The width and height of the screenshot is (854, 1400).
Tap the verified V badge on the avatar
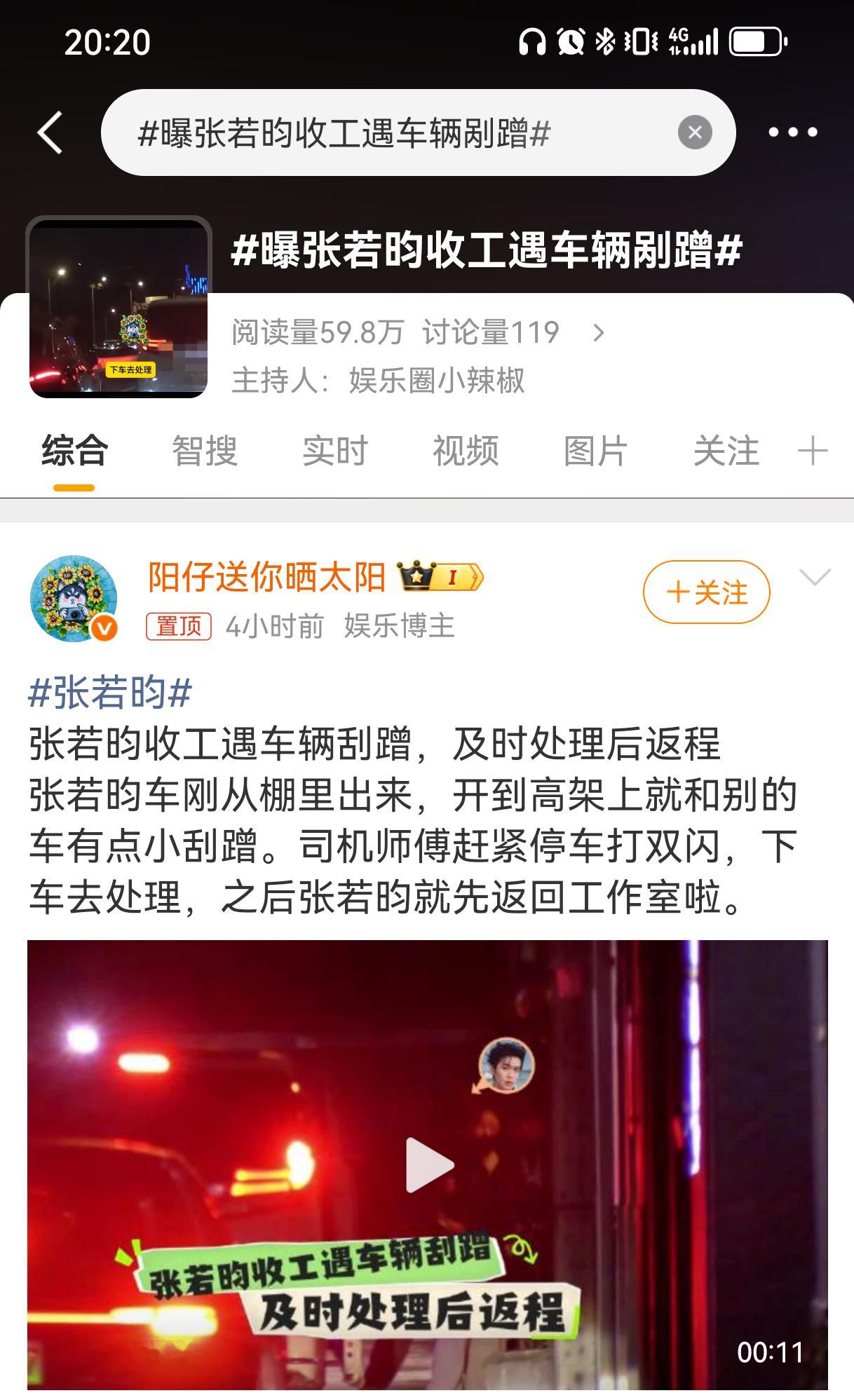[x=101, y=627]
